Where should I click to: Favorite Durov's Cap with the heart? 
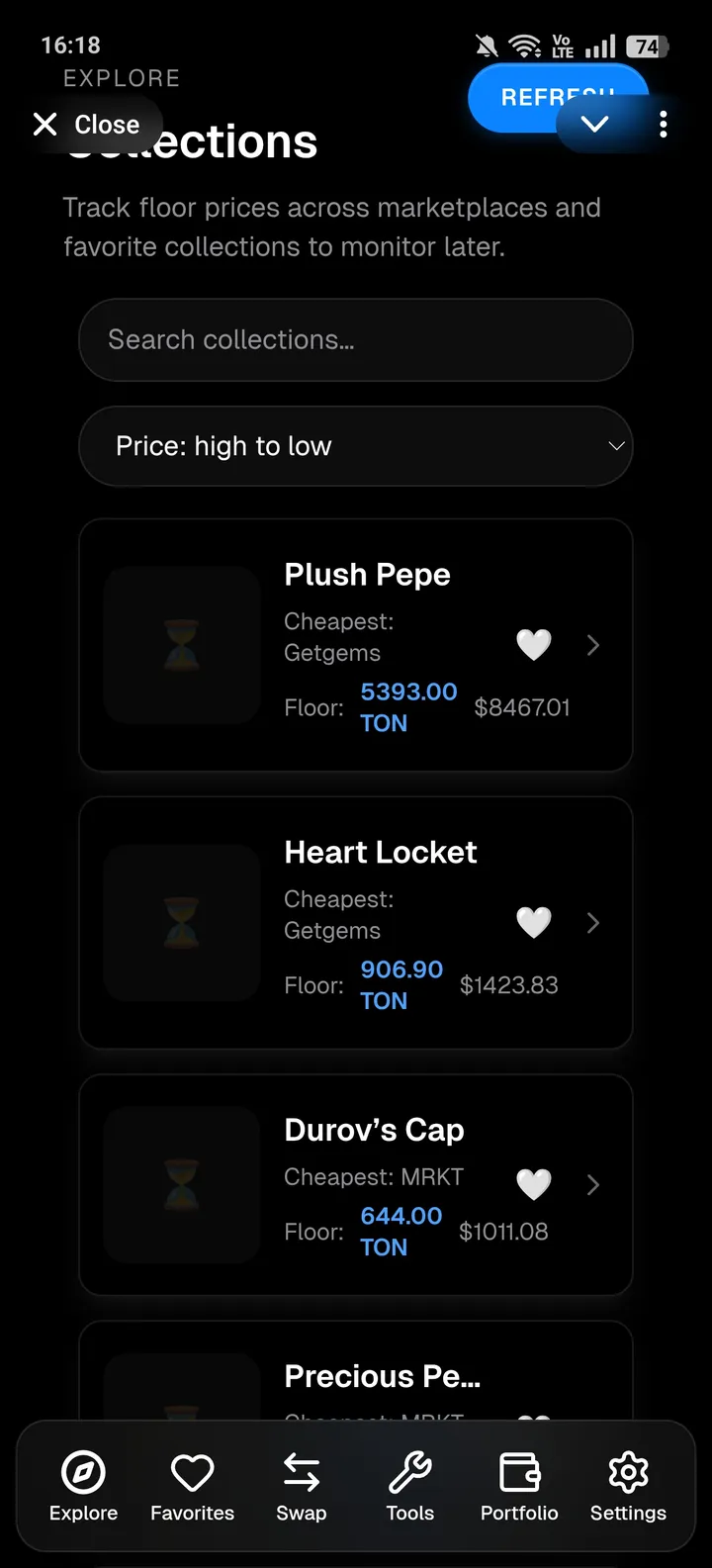[x=534, y=1184]
